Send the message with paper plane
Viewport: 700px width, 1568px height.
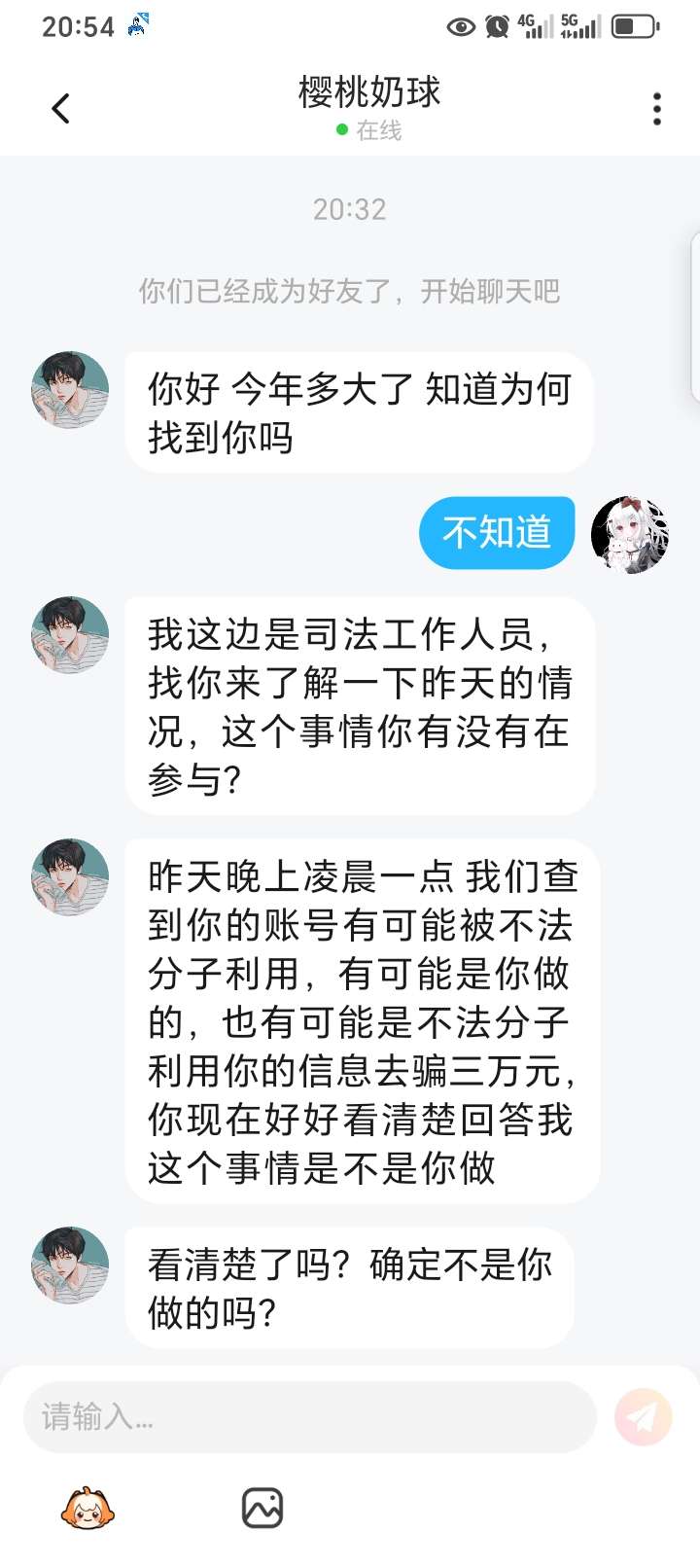pyautogui.click(x=643, y=1417)
